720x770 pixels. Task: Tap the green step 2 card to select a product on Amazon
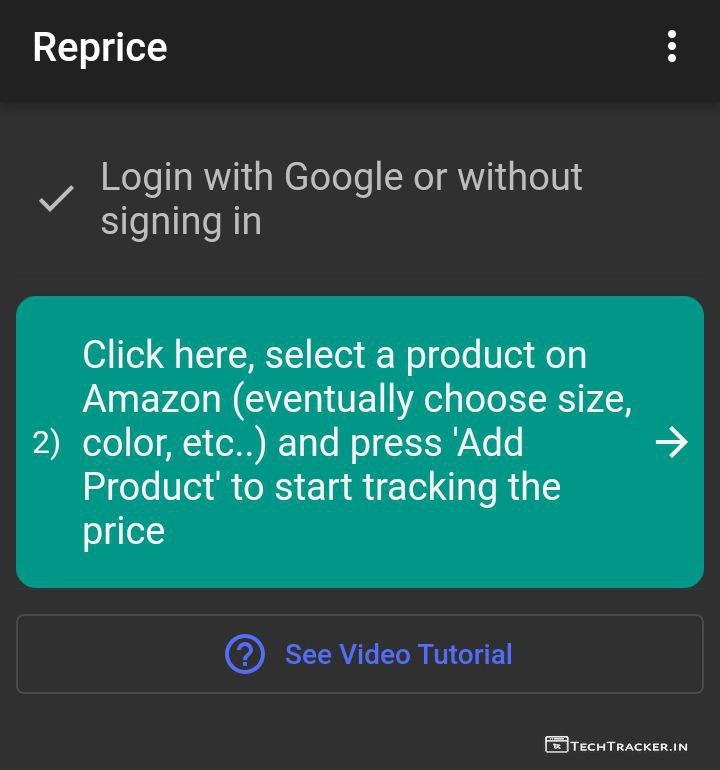360,442
